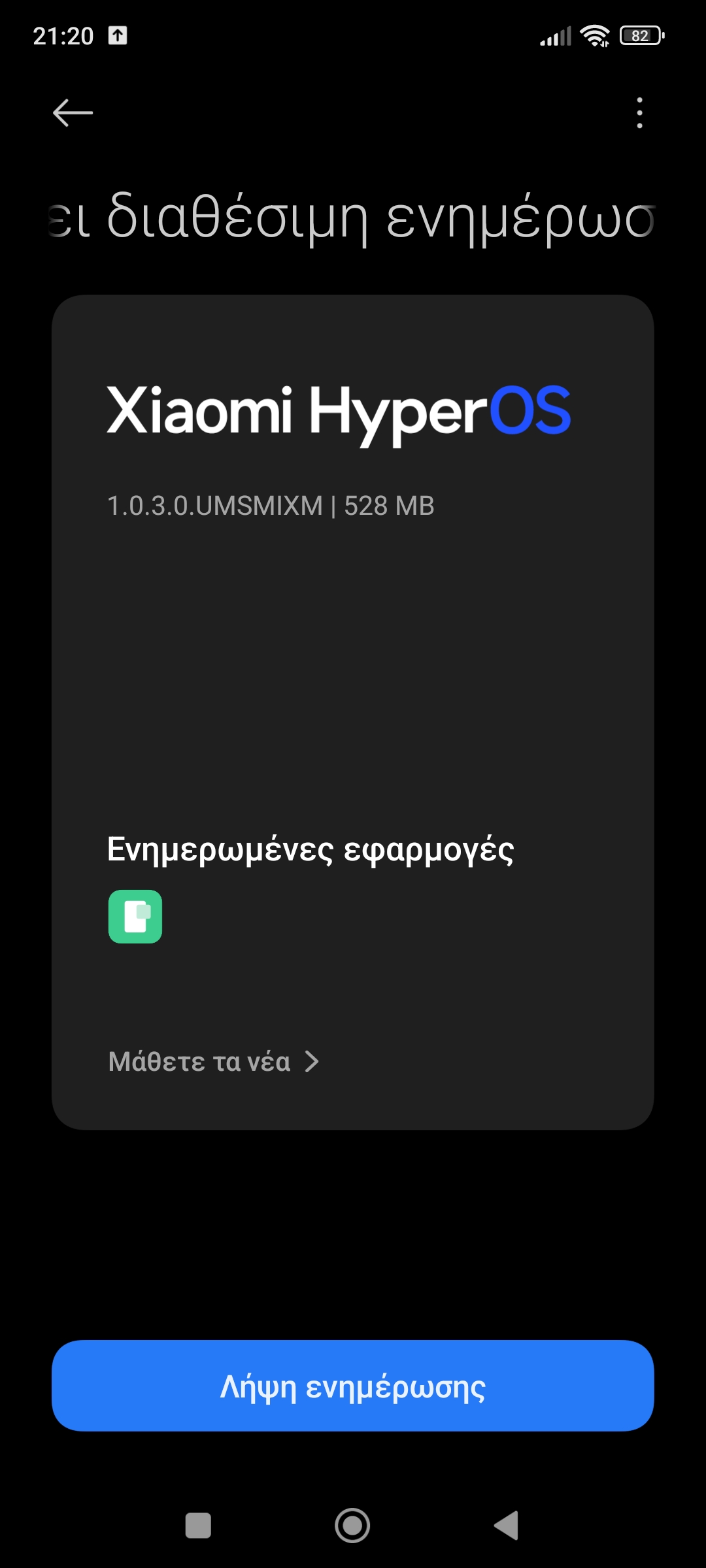Viewport: 706px width, 1568px height.
Task: Open the three-dot overflow menu
Action: 639,113
